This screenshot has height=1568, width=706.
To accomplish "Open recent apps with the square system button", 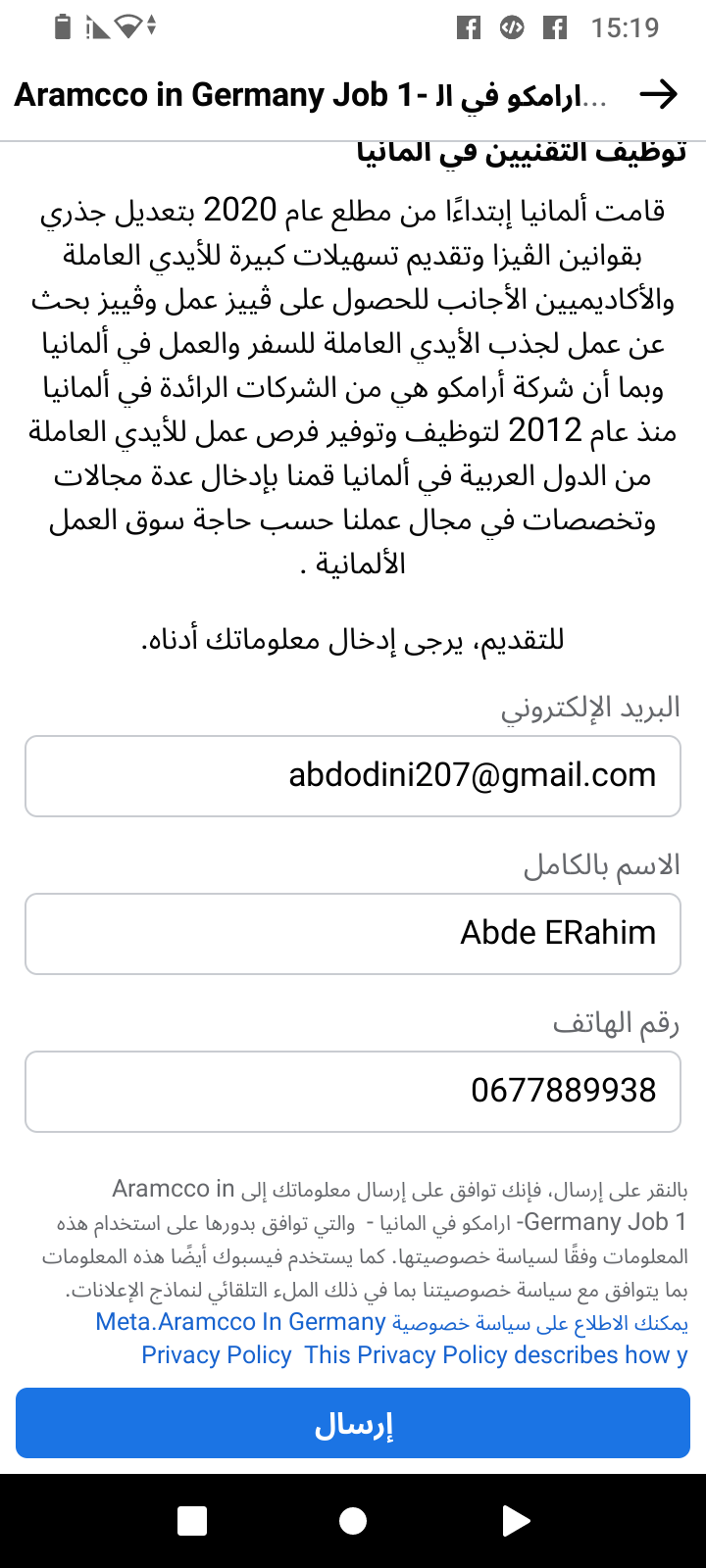I will [192, 1521].
